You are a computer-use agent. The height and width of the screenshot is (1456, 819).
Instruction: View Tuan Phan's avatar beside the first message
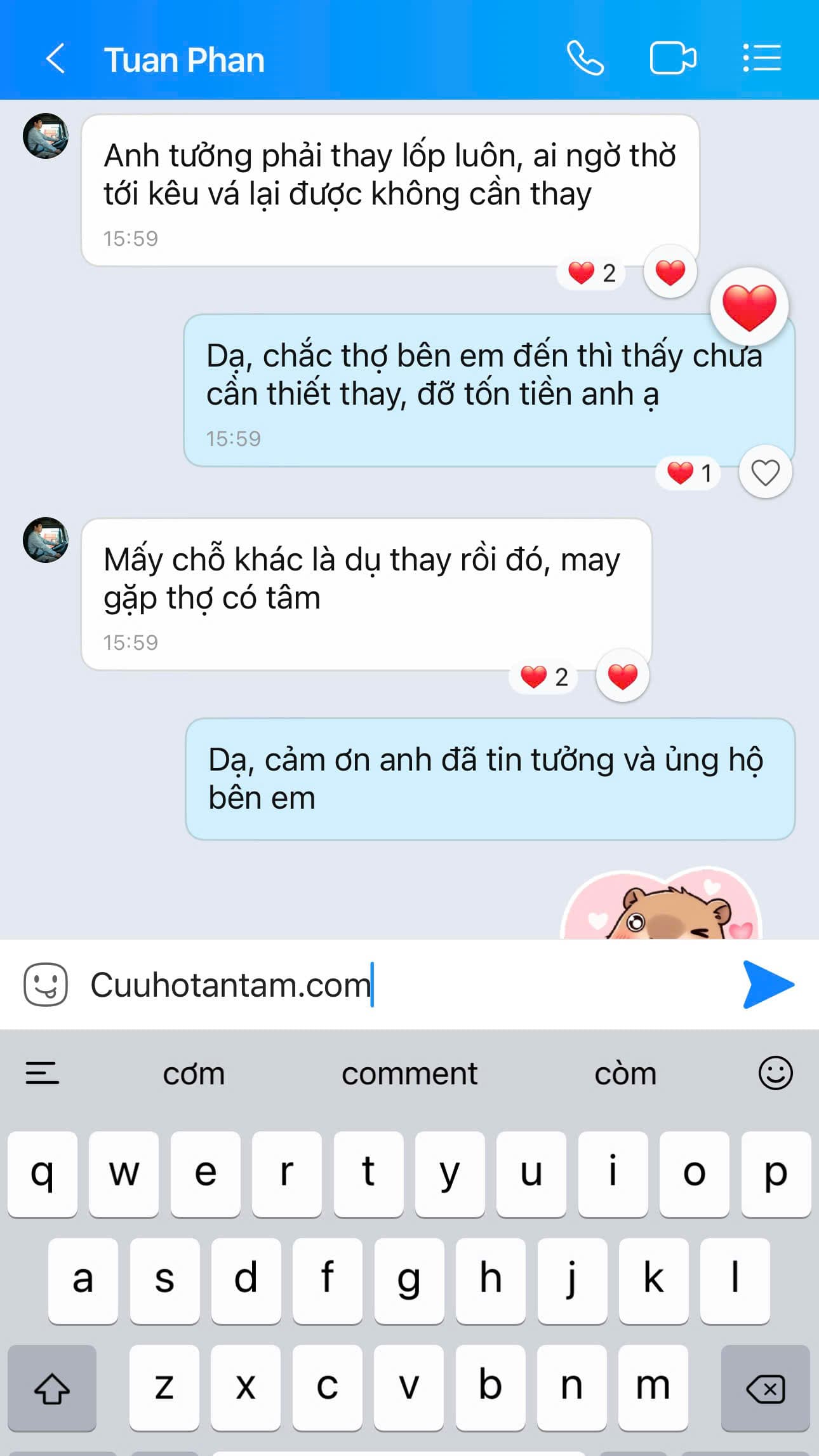[x=46, y=136]
